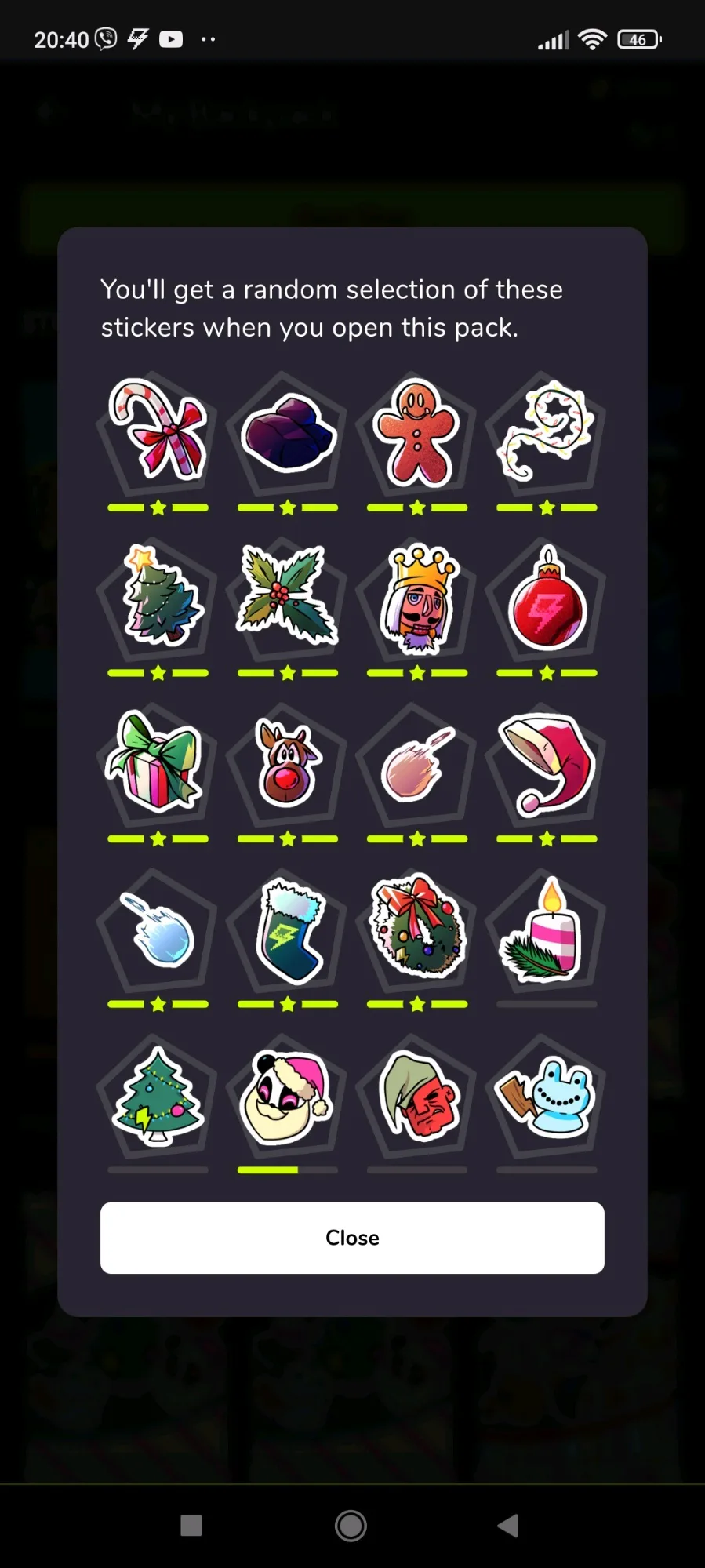The height and width of the screenshot is (1568, 705).
Task: Tap the lump of coal sticker
Action: coord(287,433)
